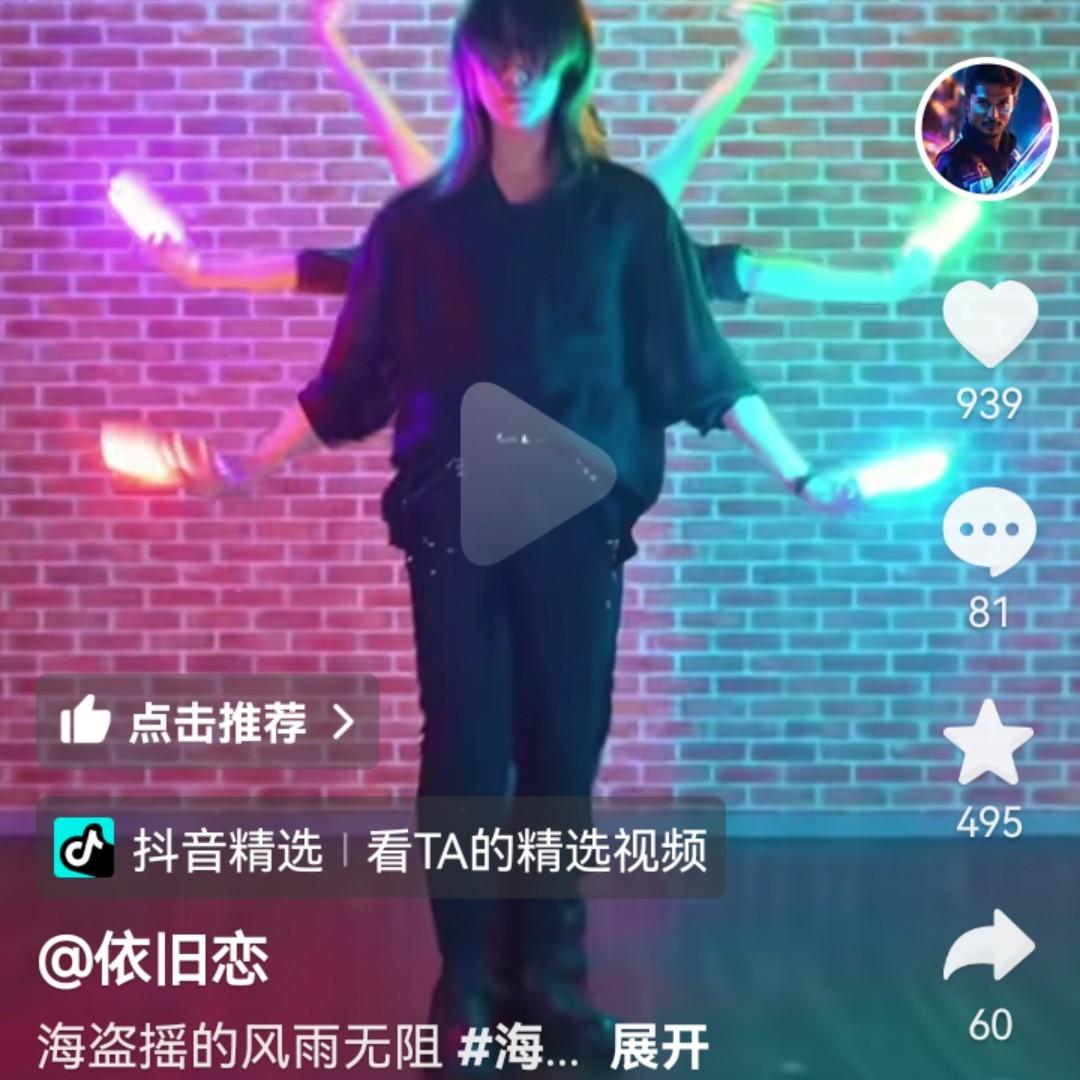Open the creator's profile avatar
Viewport: 1080px width, 1080px height.
click(x=986, y=129)
